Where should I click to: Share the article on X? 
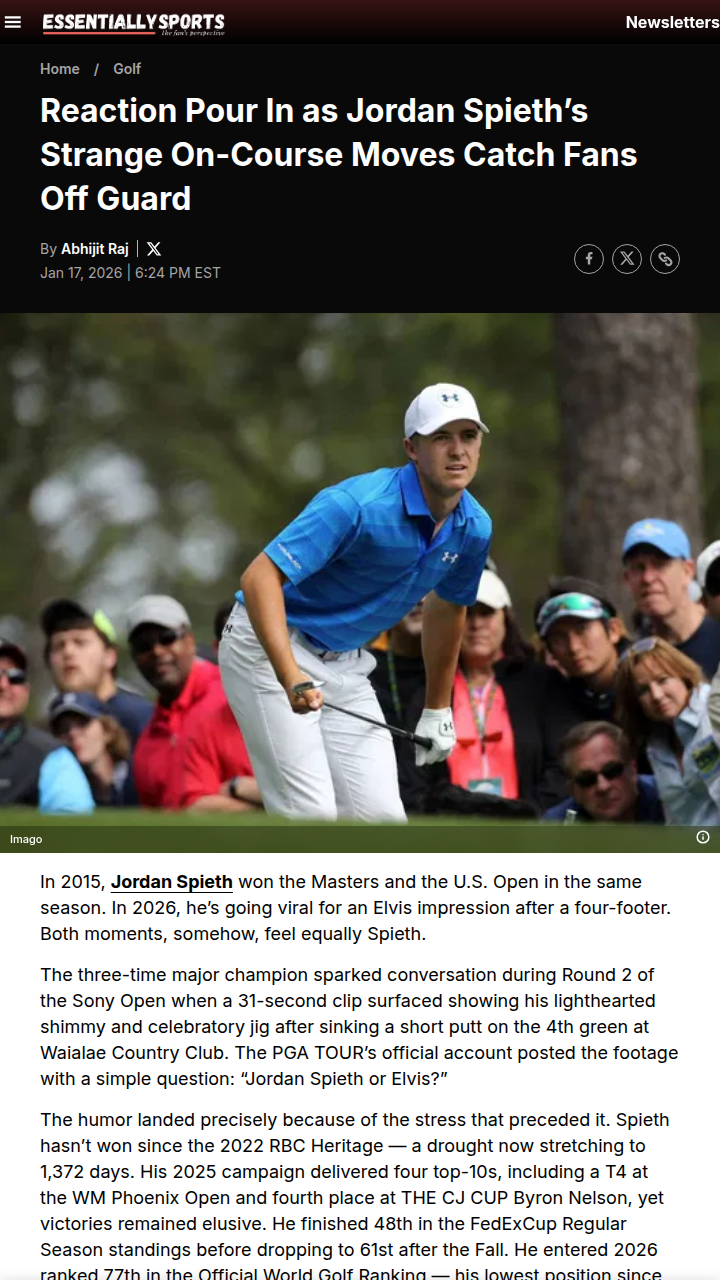click(627, 259)
